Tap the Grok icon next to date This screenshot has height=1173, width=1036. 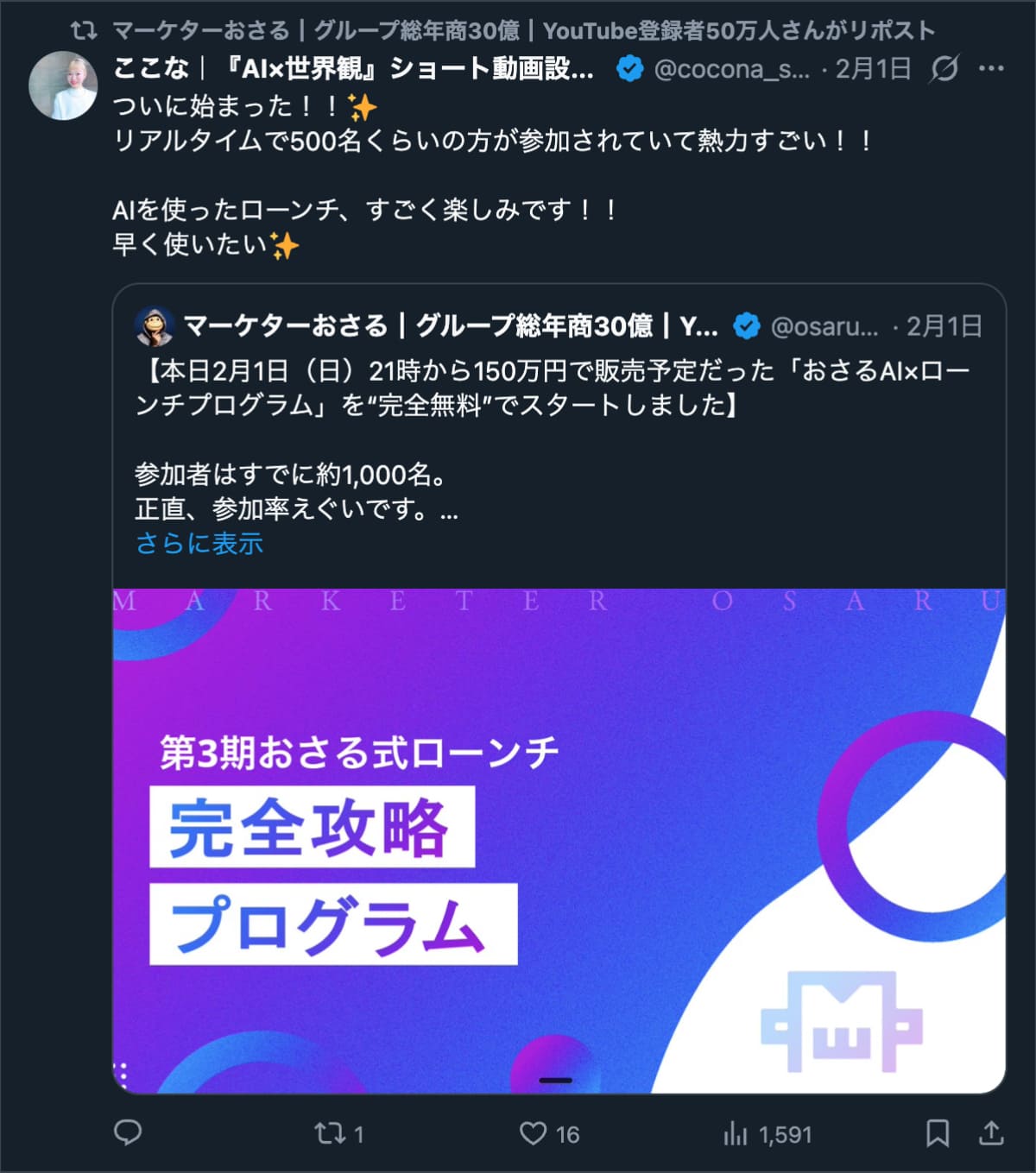click(x=944, y=68)
